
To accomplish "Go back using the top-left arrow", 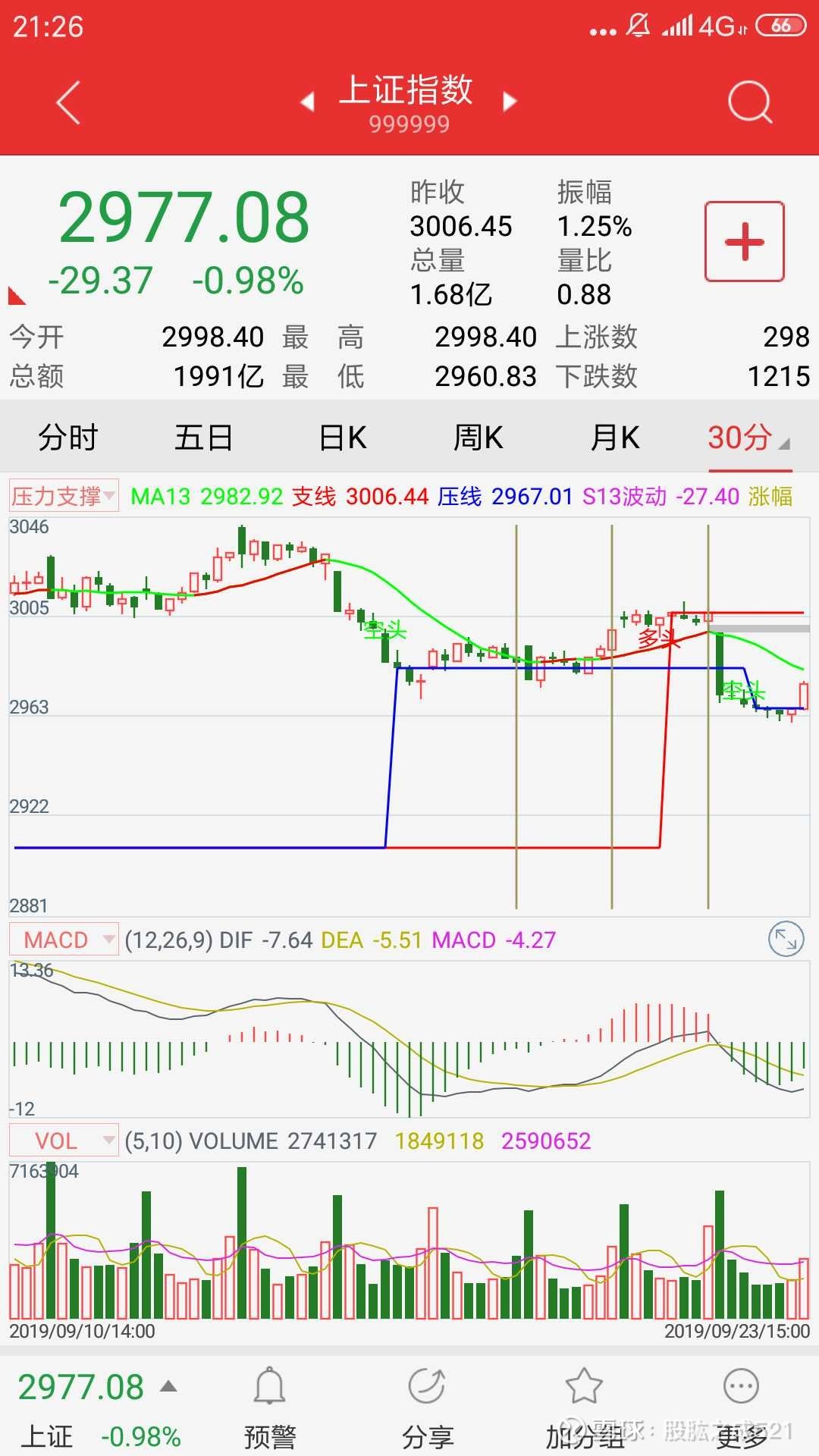I will click(x=69, y=102).
